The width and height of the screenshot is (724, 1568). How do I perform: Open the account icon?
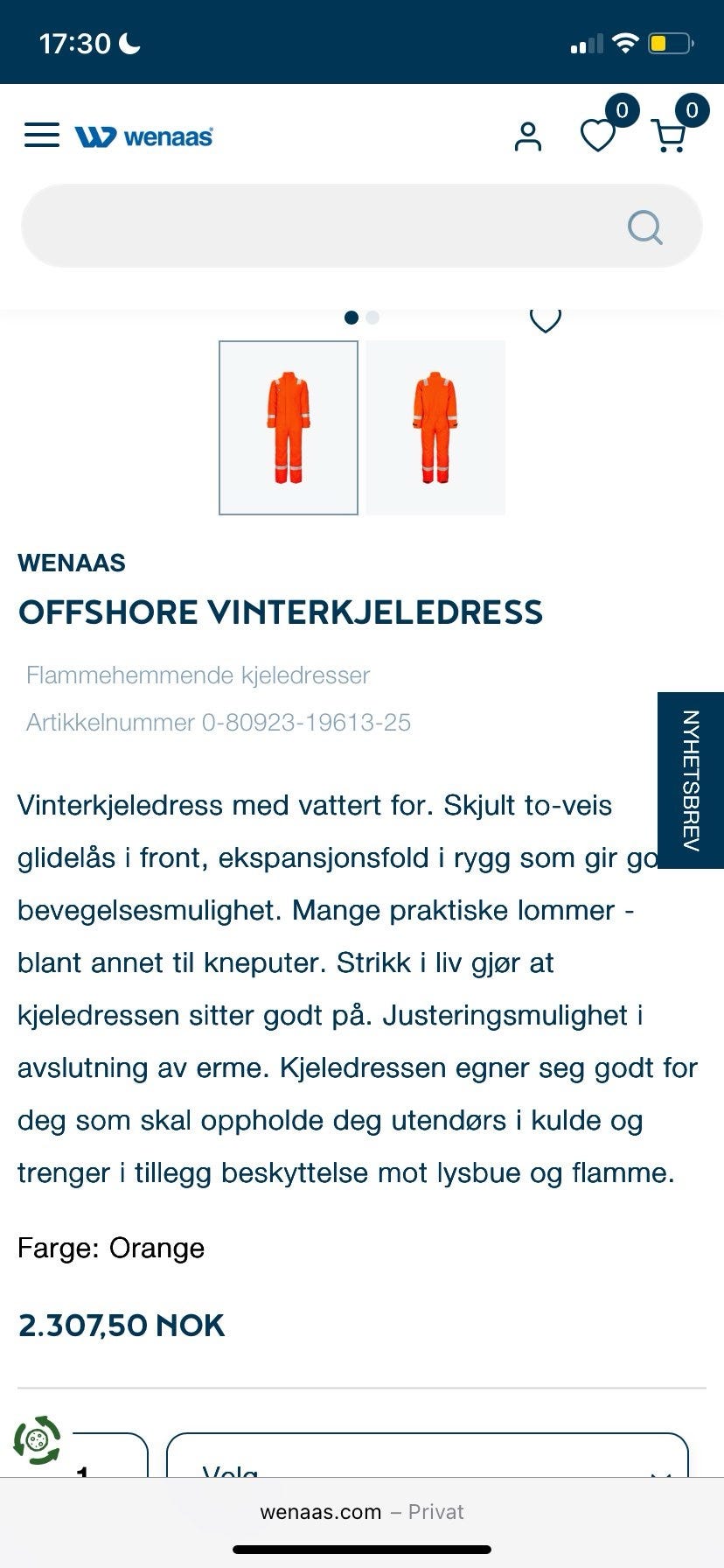(527, 136)
